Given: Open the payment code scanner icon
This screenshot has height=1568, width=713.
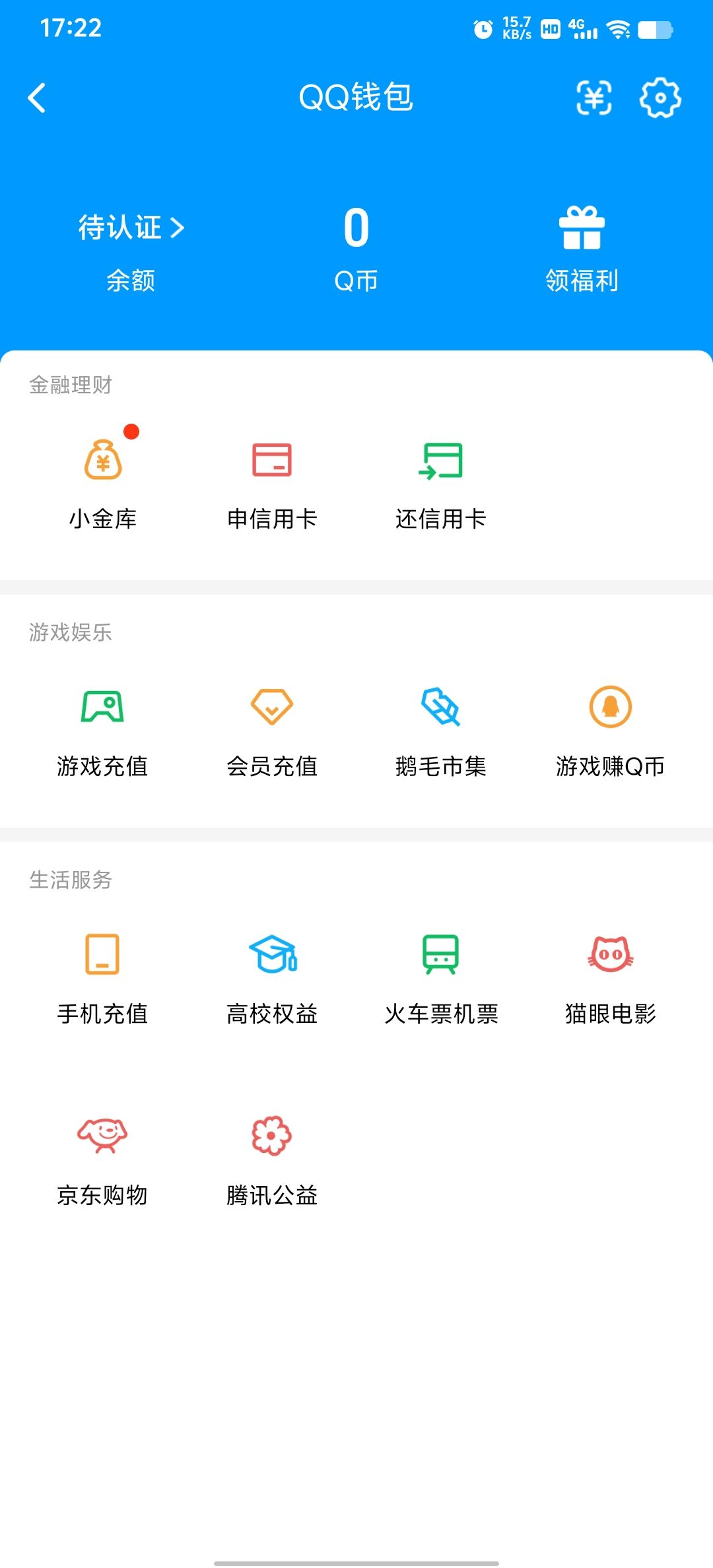Looking at the screenshot, I should click(x=594, y=98).
